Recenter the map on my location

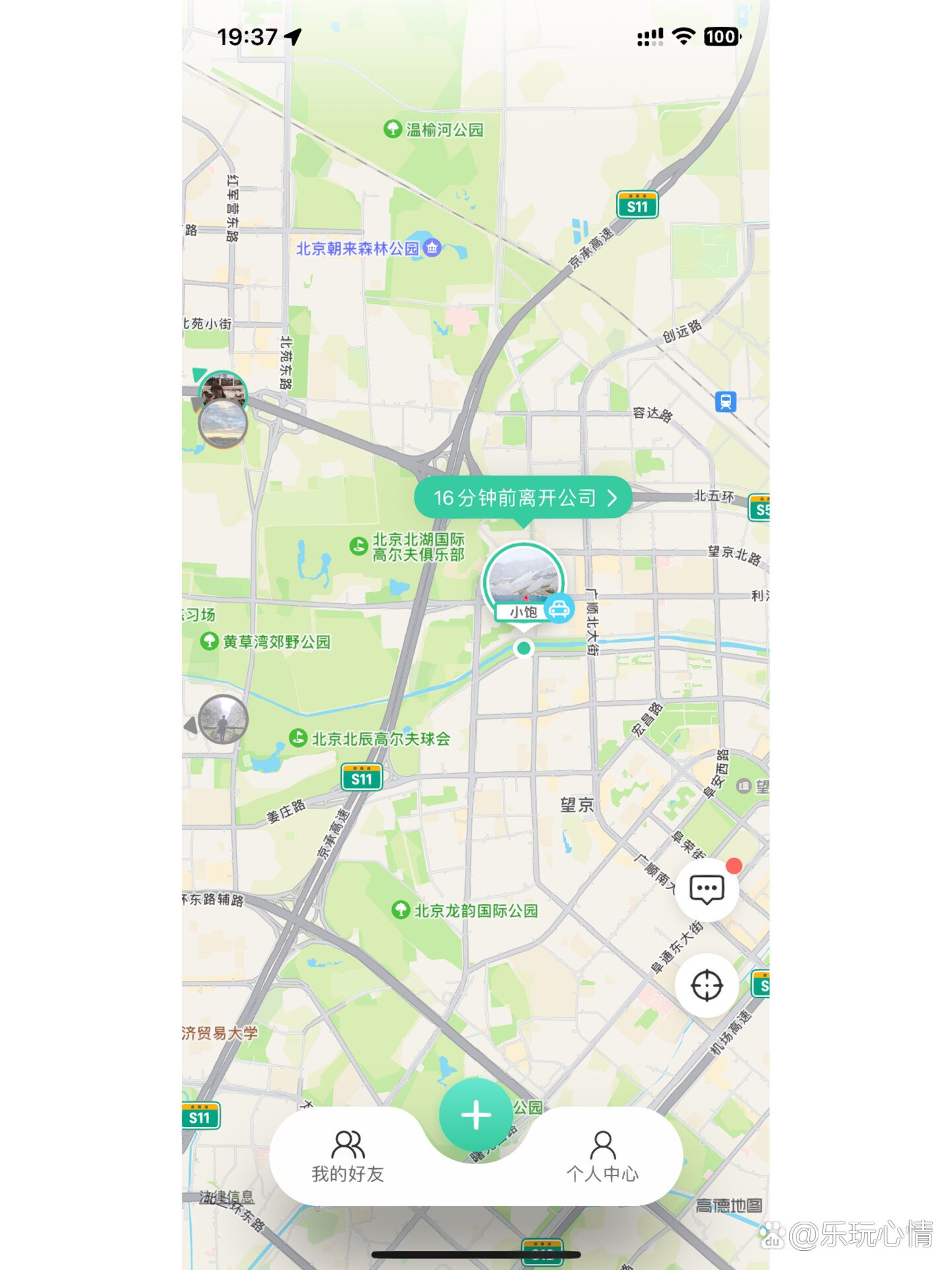point(707,986)
